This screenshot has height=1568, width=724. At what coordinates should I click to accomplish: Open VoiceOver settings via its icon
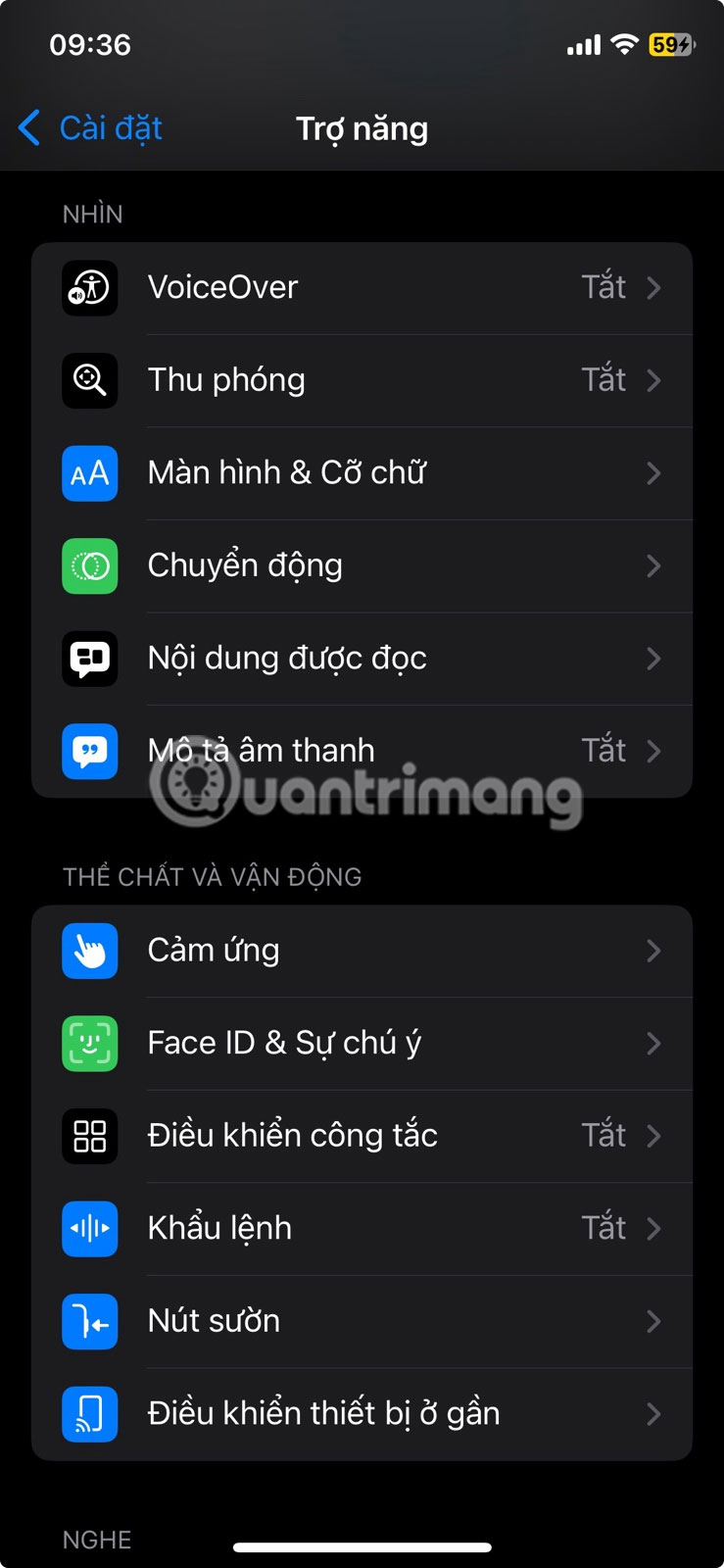[x=89, y=287]
